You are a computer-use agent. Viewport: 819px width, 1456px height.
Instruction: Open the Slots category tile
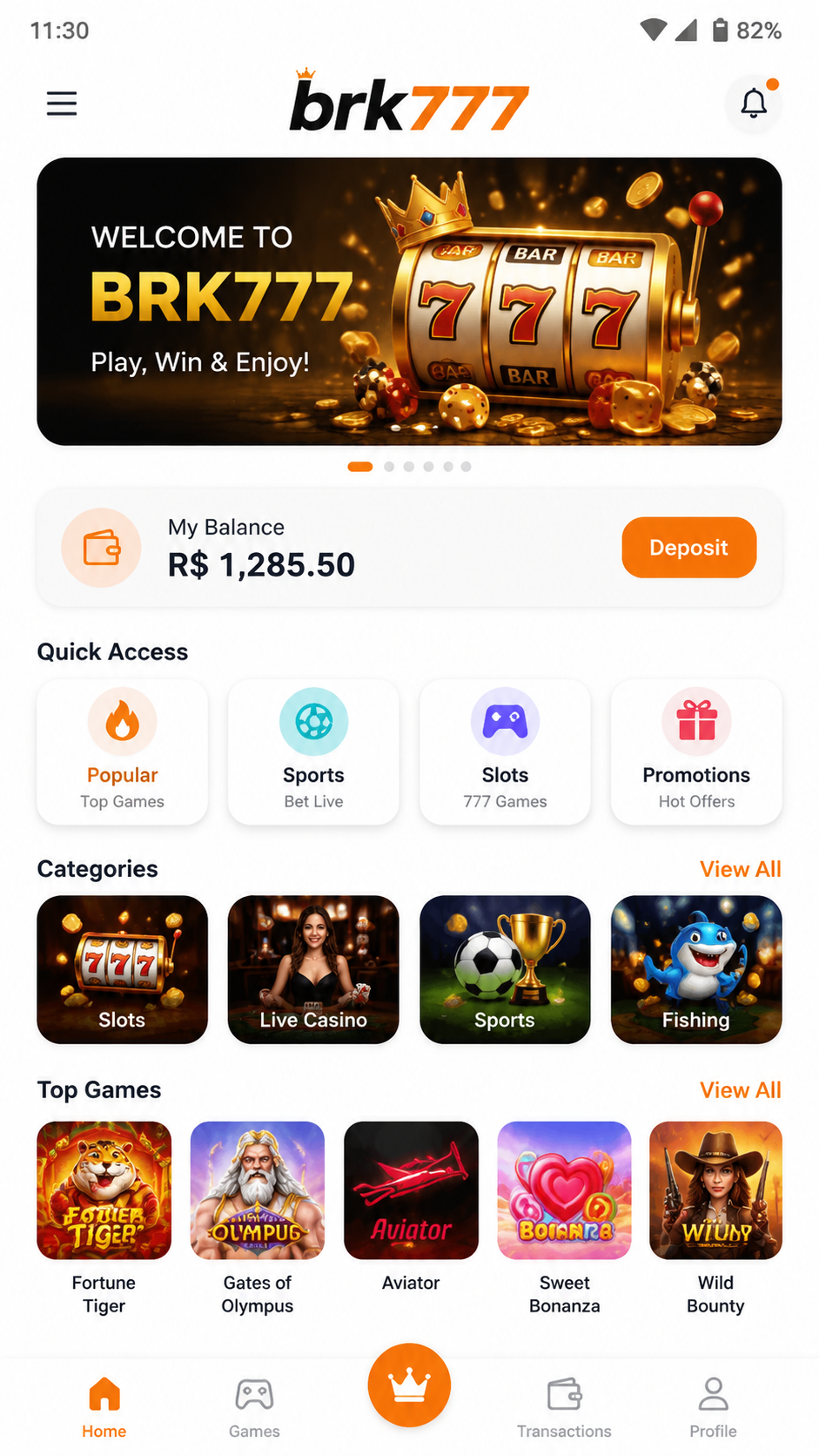pos(123,969)
